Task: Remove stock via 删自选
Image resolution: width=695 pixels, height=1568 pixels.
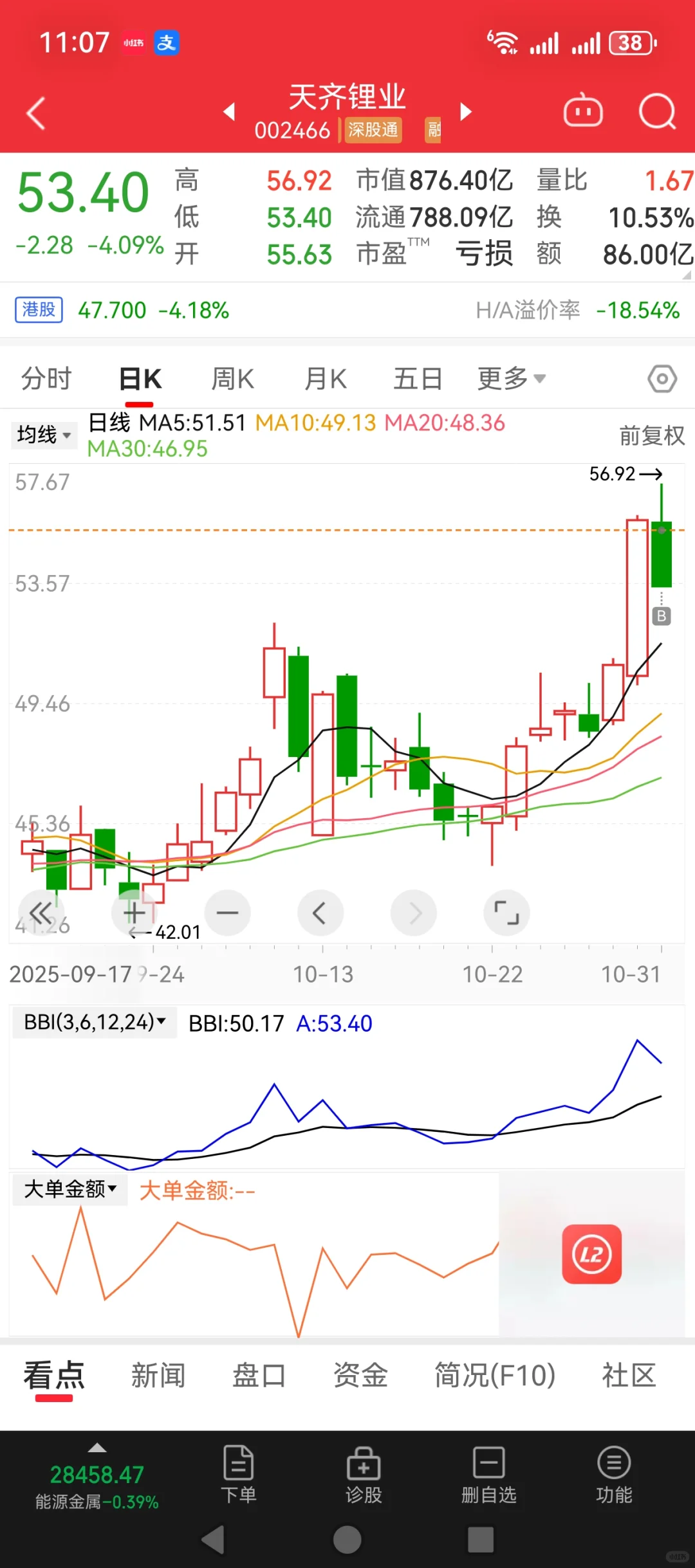Action: (x=489, y=1474)
